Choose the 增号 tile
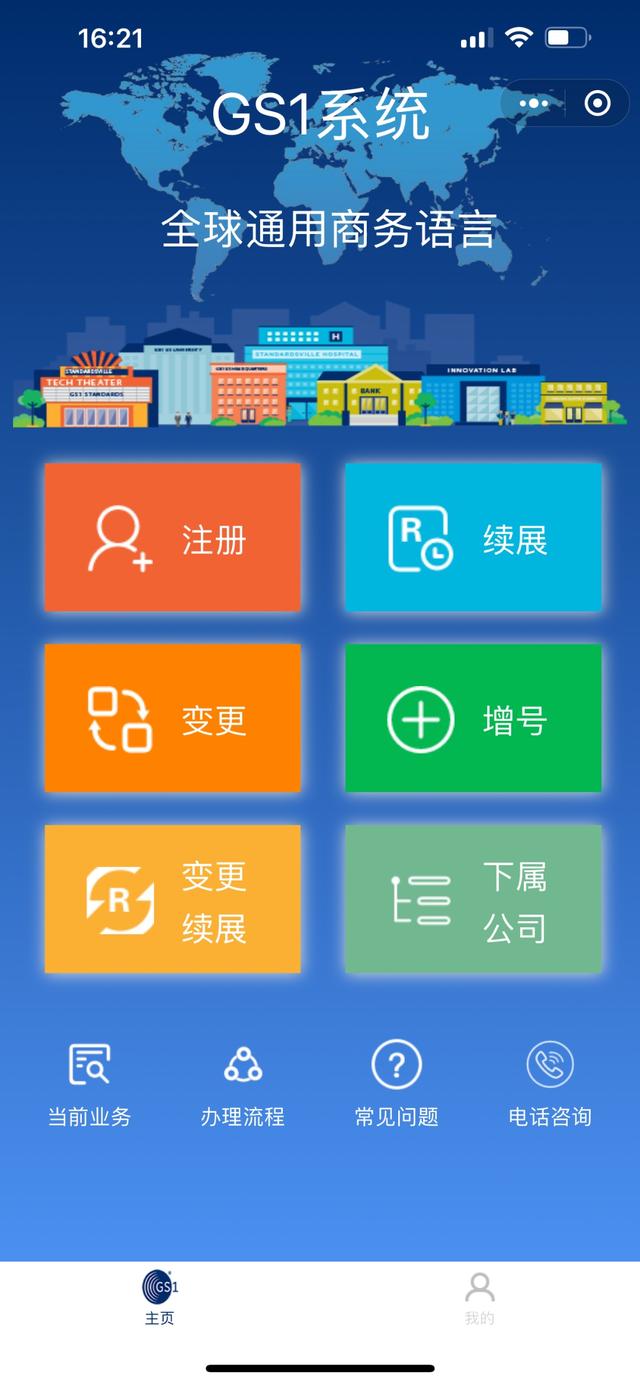This screenshot has height=1384, width=640. (473, 718)
